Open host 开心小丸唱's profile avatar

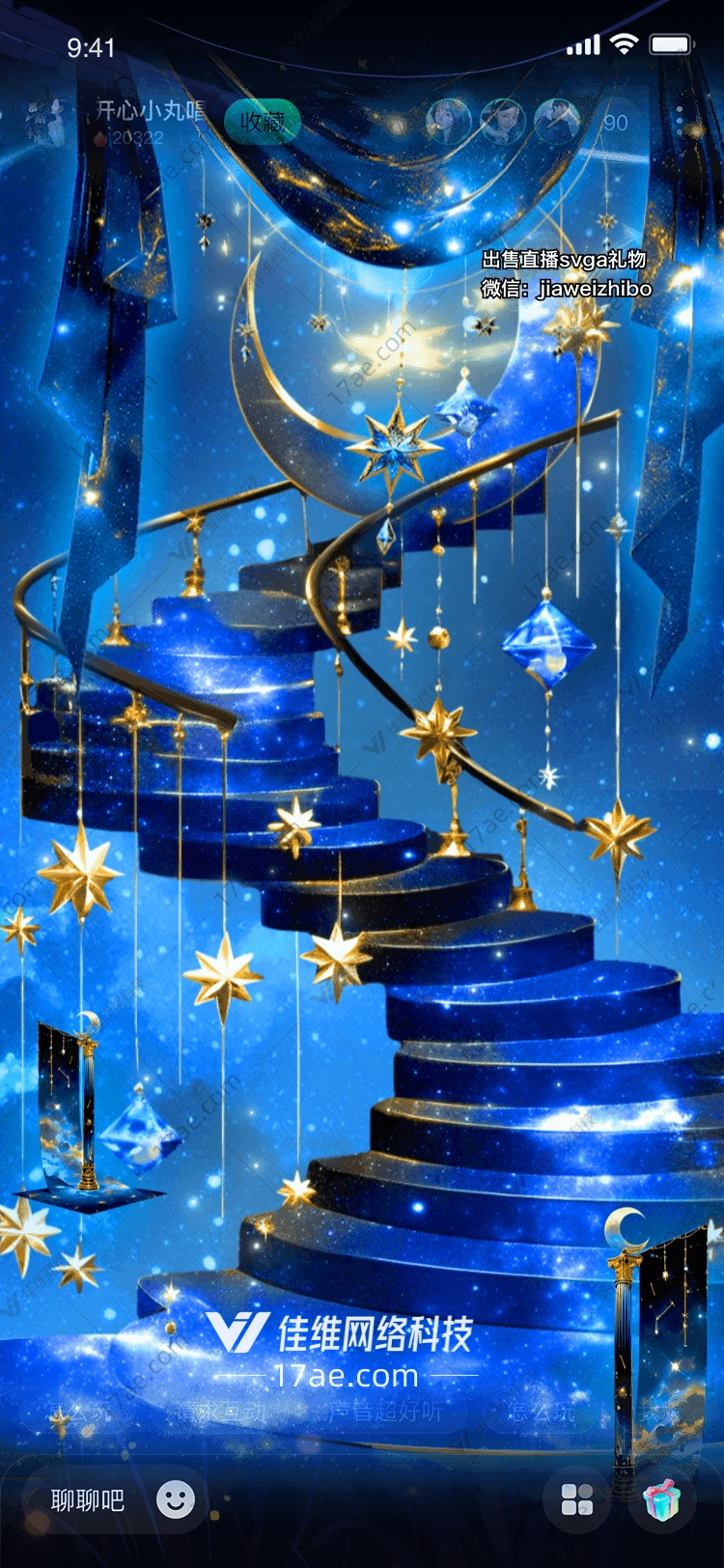pos(44,123)
